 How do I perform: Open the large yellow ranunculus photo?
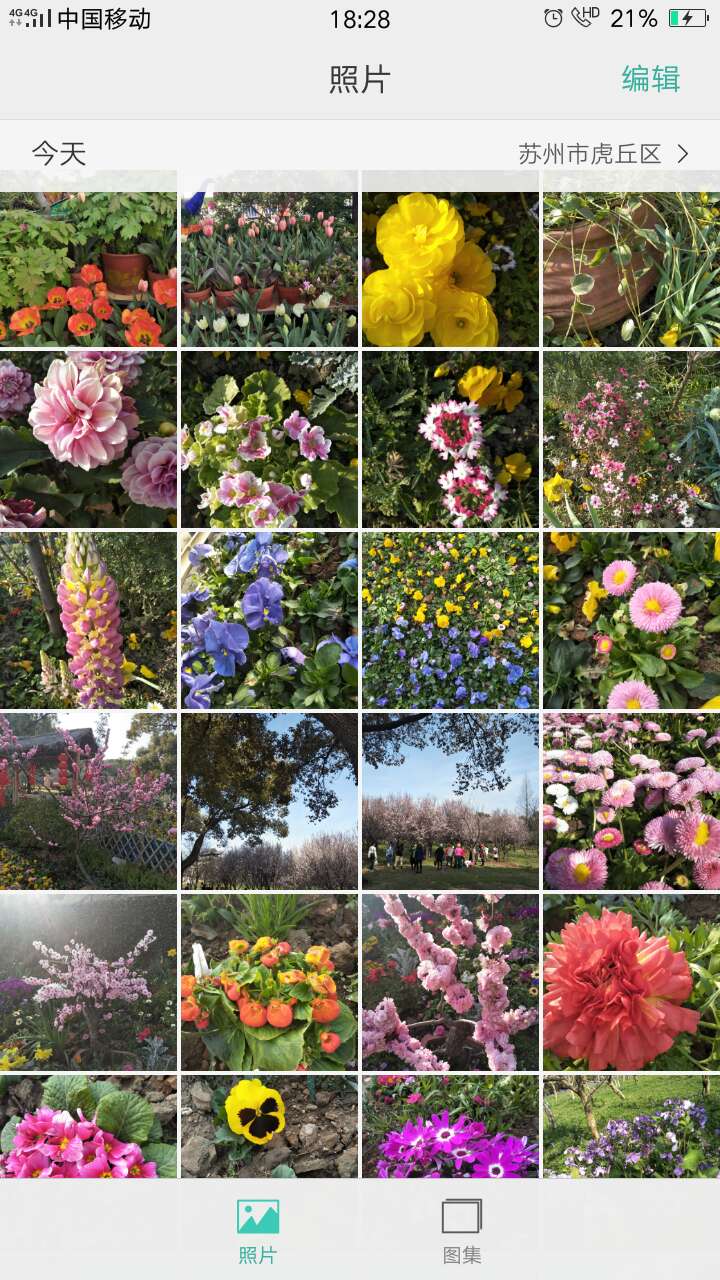click(450, 269)
